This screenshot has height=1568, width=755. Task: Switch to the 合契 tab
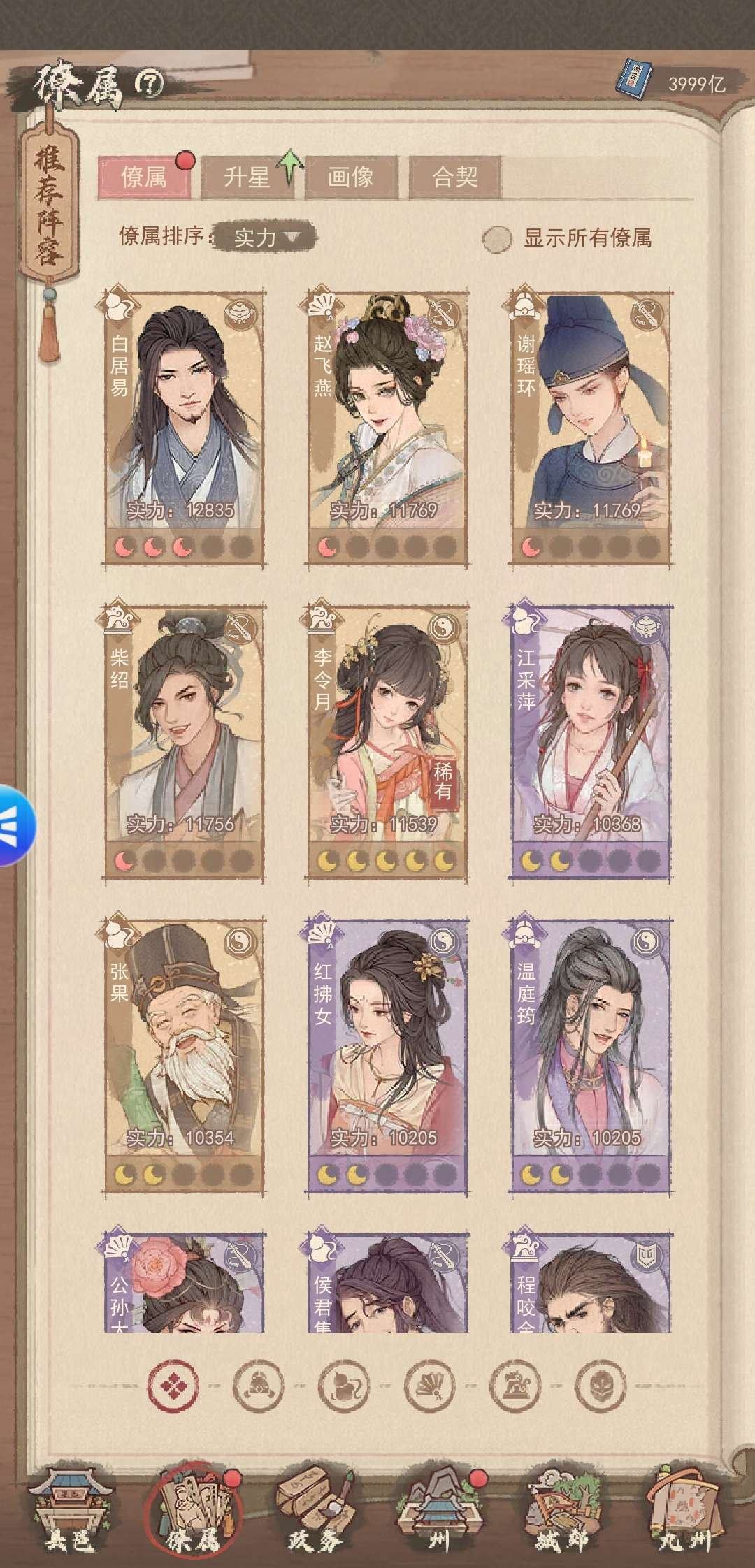tap(454, 177)
